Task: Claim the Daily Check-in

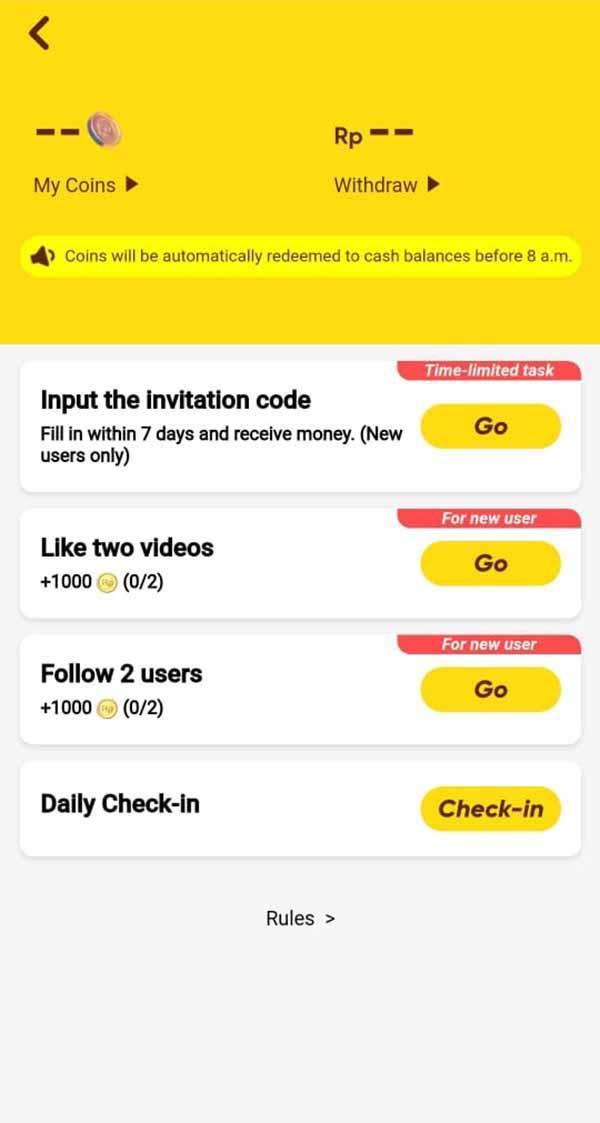Action: pos(490,809)
